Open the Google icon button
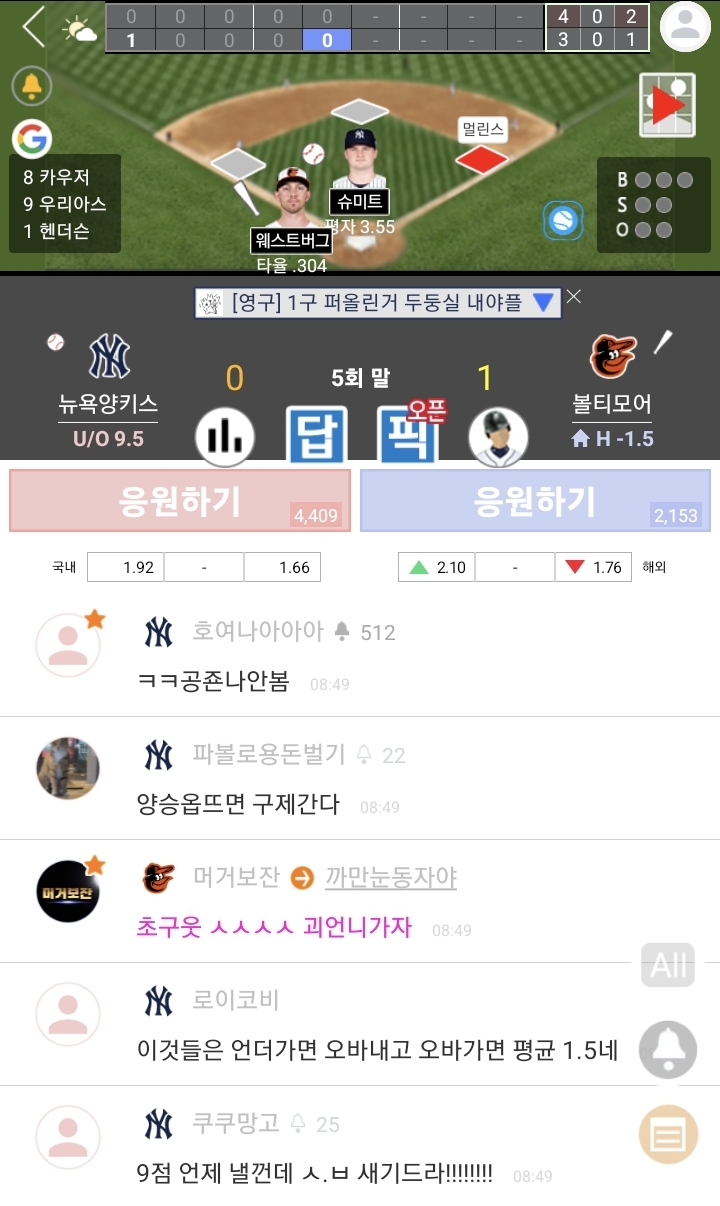The image size is (720, 1206). click(32, 139)
